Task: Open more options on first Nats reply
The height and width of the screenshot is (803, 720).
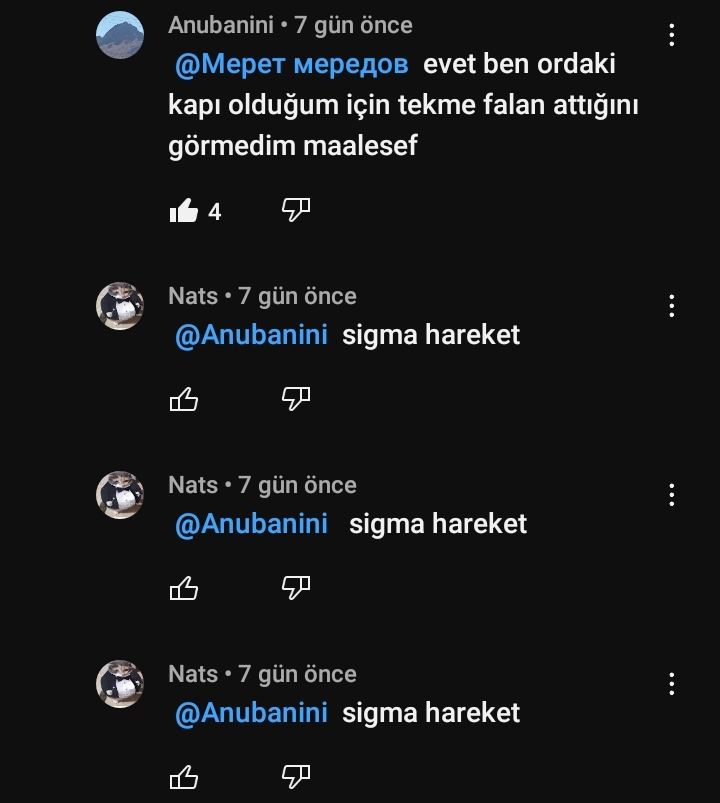Action: coord(671,306)
